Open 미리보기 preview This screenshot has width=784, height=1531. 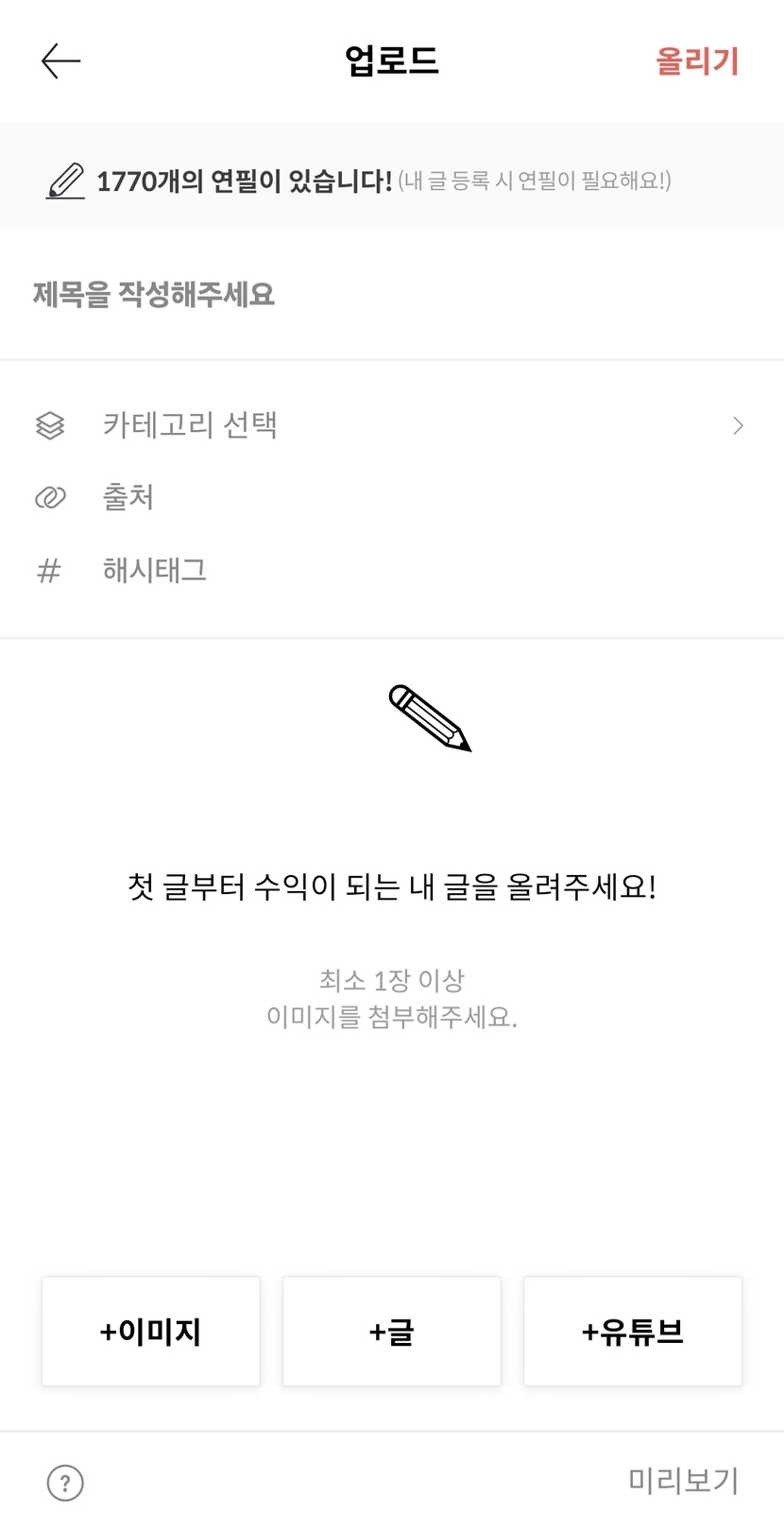683,1480
